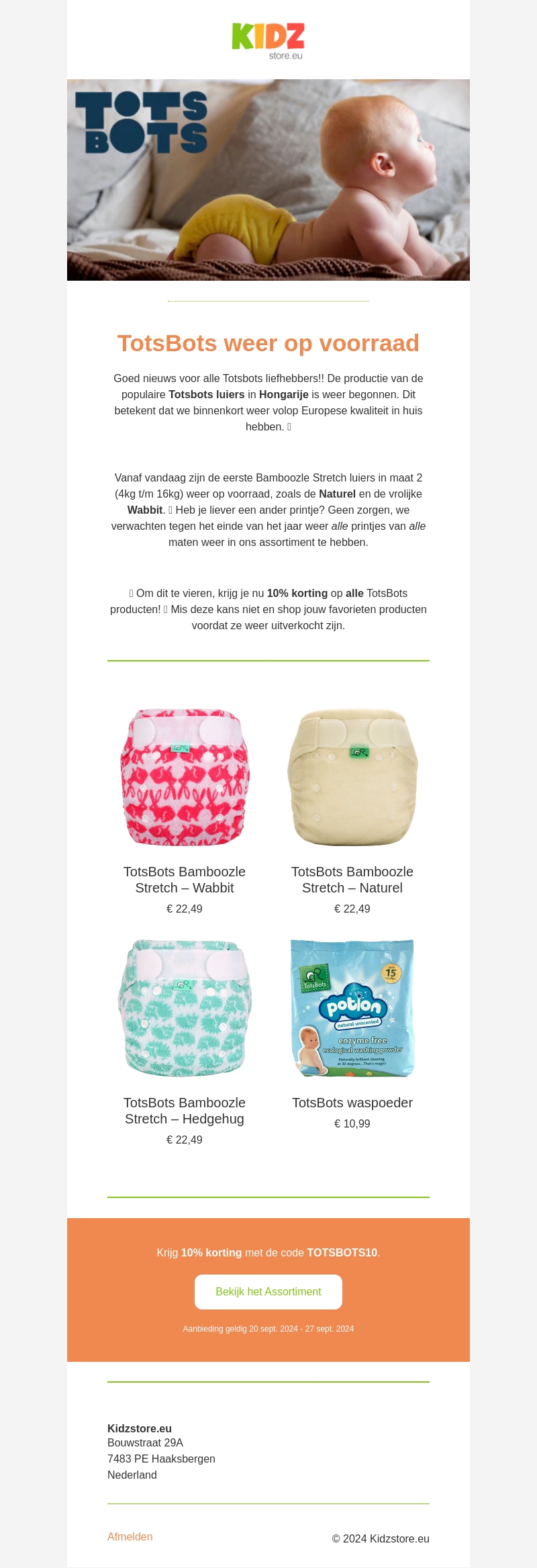
Task: Tap the Bekijk het Assortiment button
Action: point(268,1291)
